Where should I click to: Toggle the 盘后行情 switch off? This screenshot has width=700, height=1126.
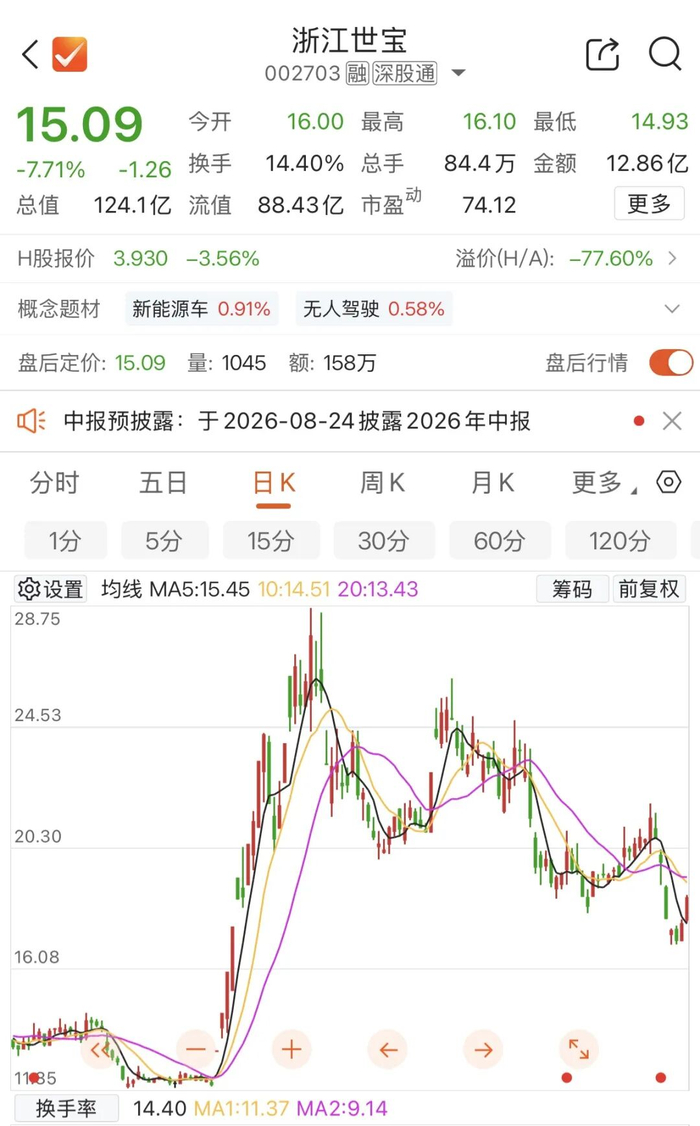(x=671, y=363)
